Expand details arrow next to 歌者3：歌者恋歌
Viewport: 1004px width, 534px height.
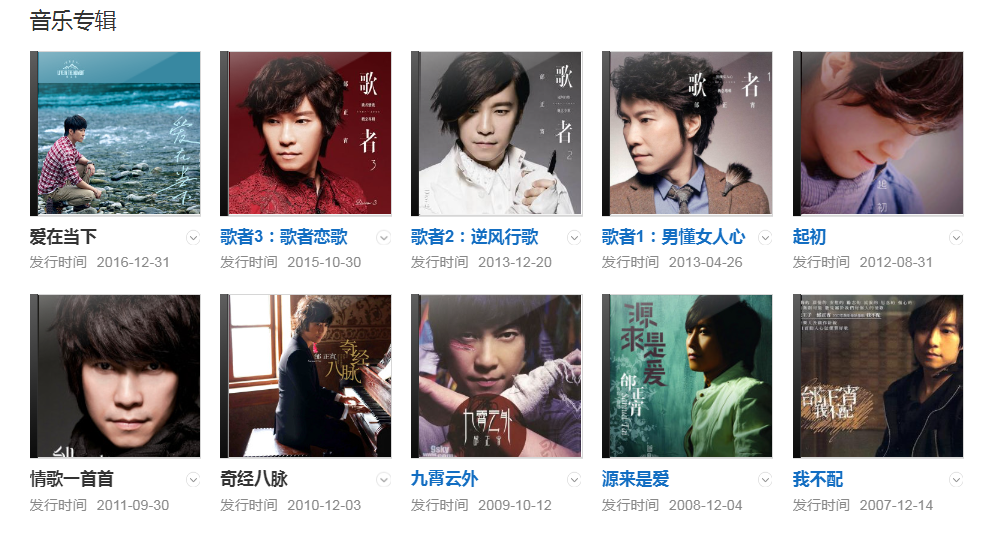pos(383,237)
